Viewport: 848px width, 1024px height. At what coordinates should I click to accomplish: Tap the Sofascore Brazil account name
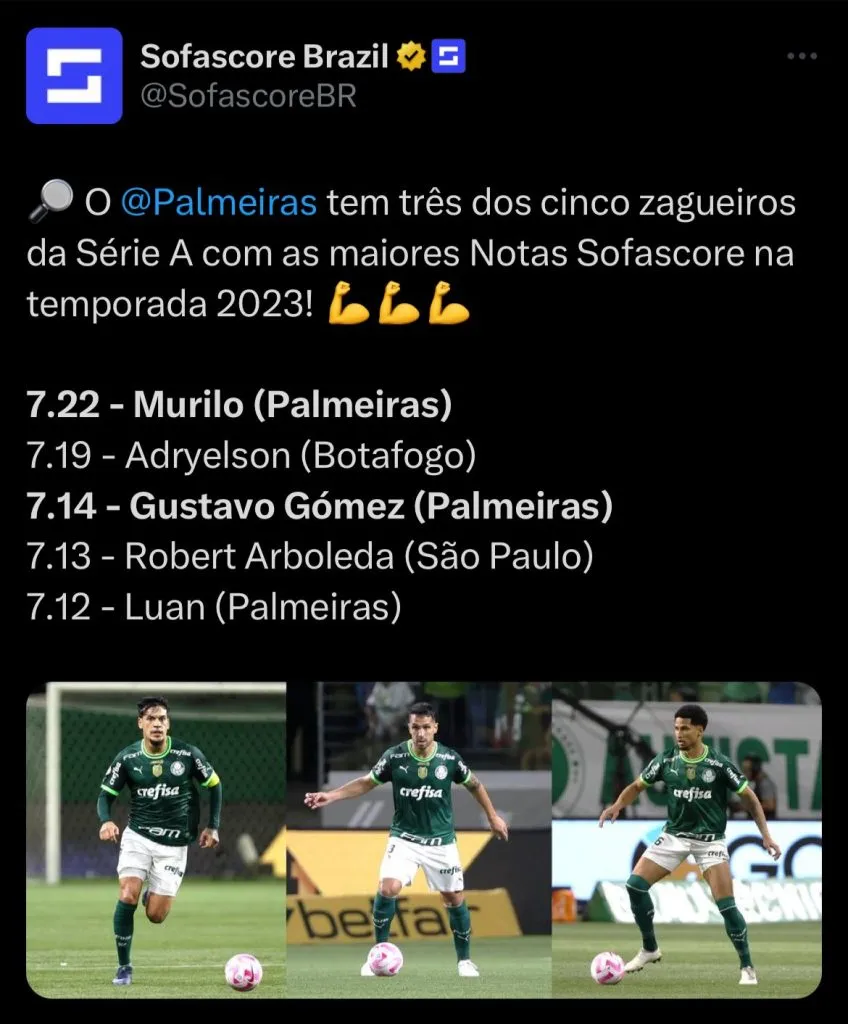tap(264, 57)
